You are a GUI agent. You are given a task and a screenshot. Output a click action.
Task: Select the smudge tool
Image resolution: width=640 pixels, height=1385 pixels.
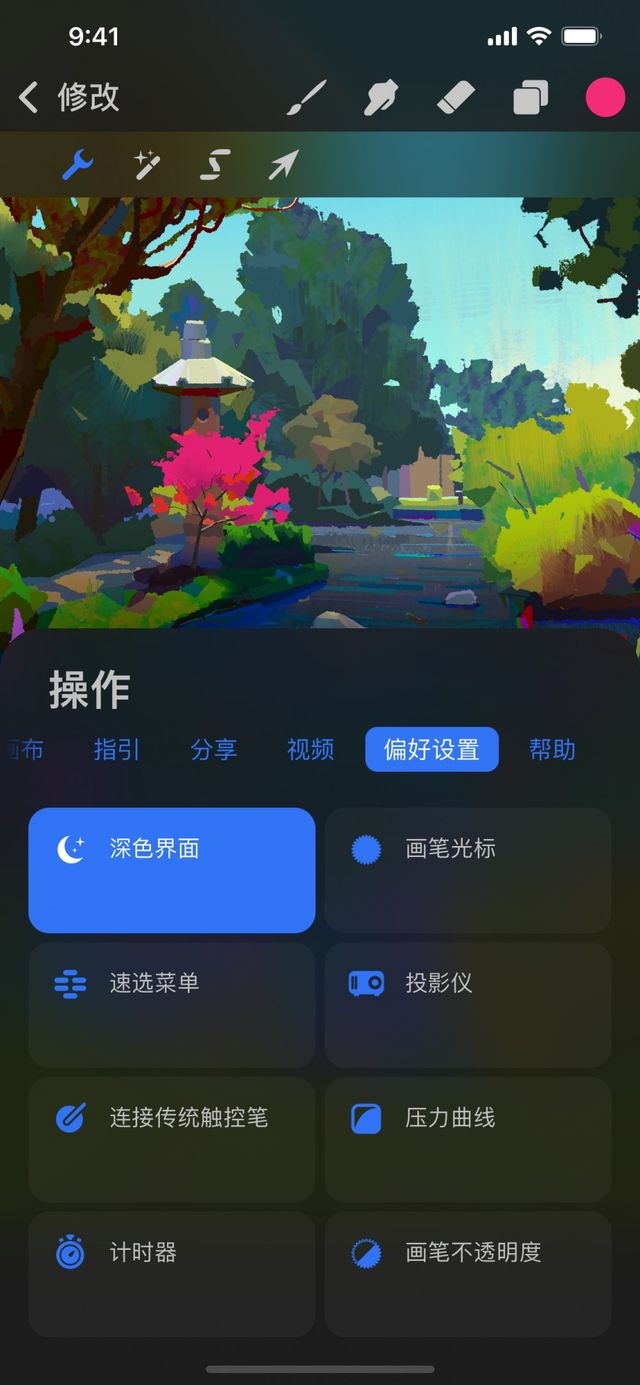click(x=383, y=98)
